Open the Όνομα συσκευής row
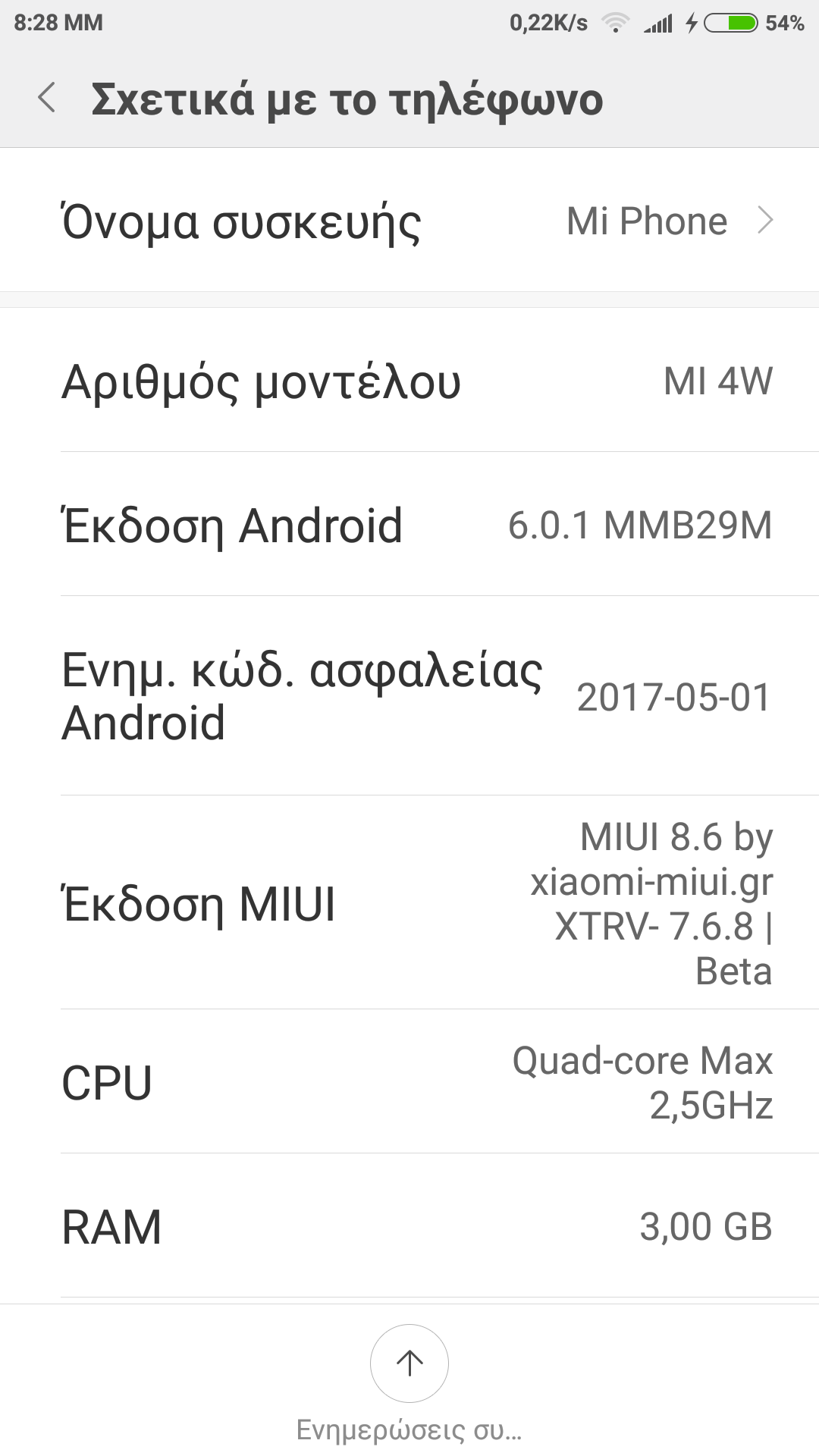819x1456 pixels. [409, 221]
